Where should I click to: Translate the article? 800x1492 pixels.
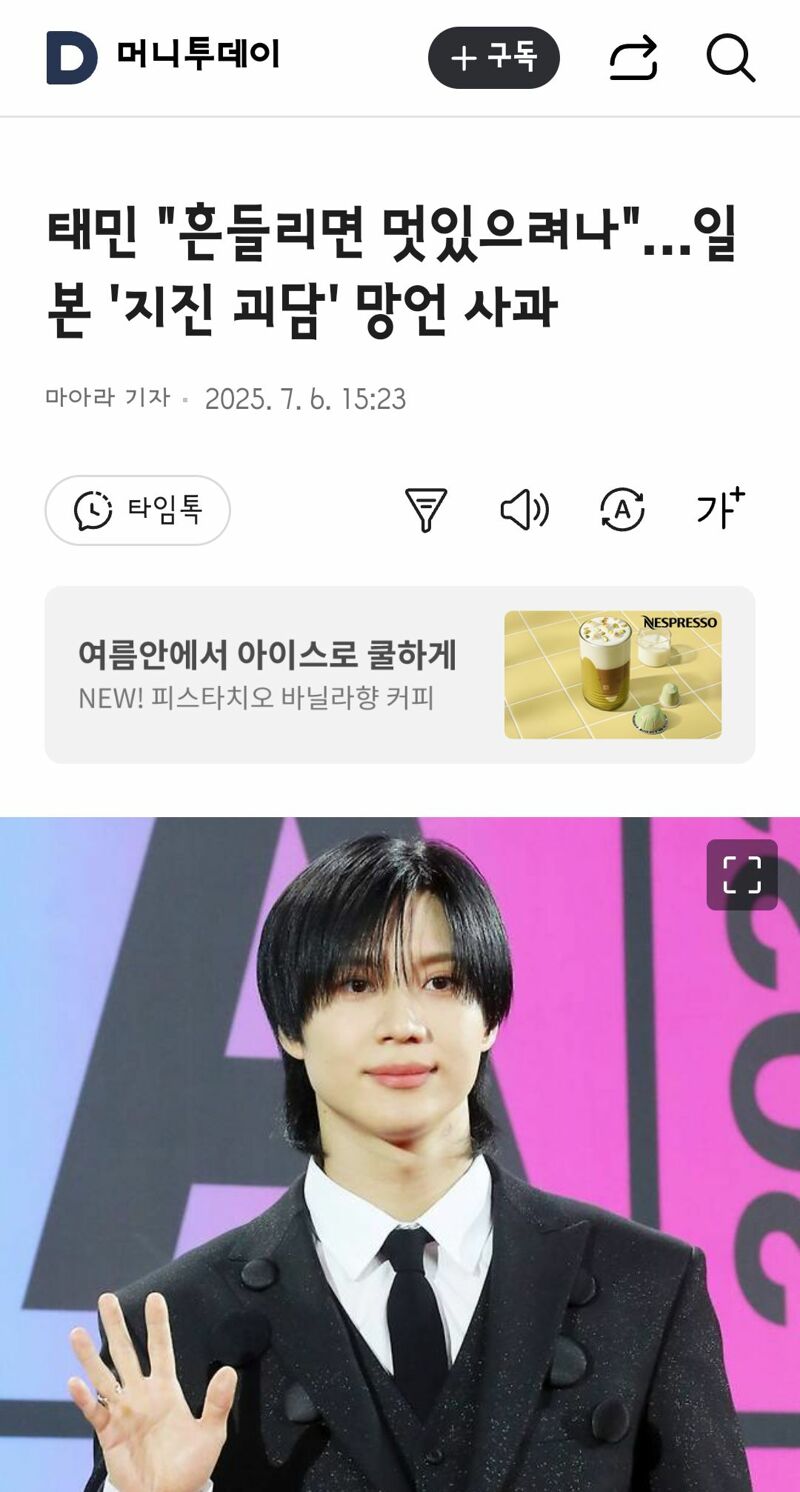point(622,510)
